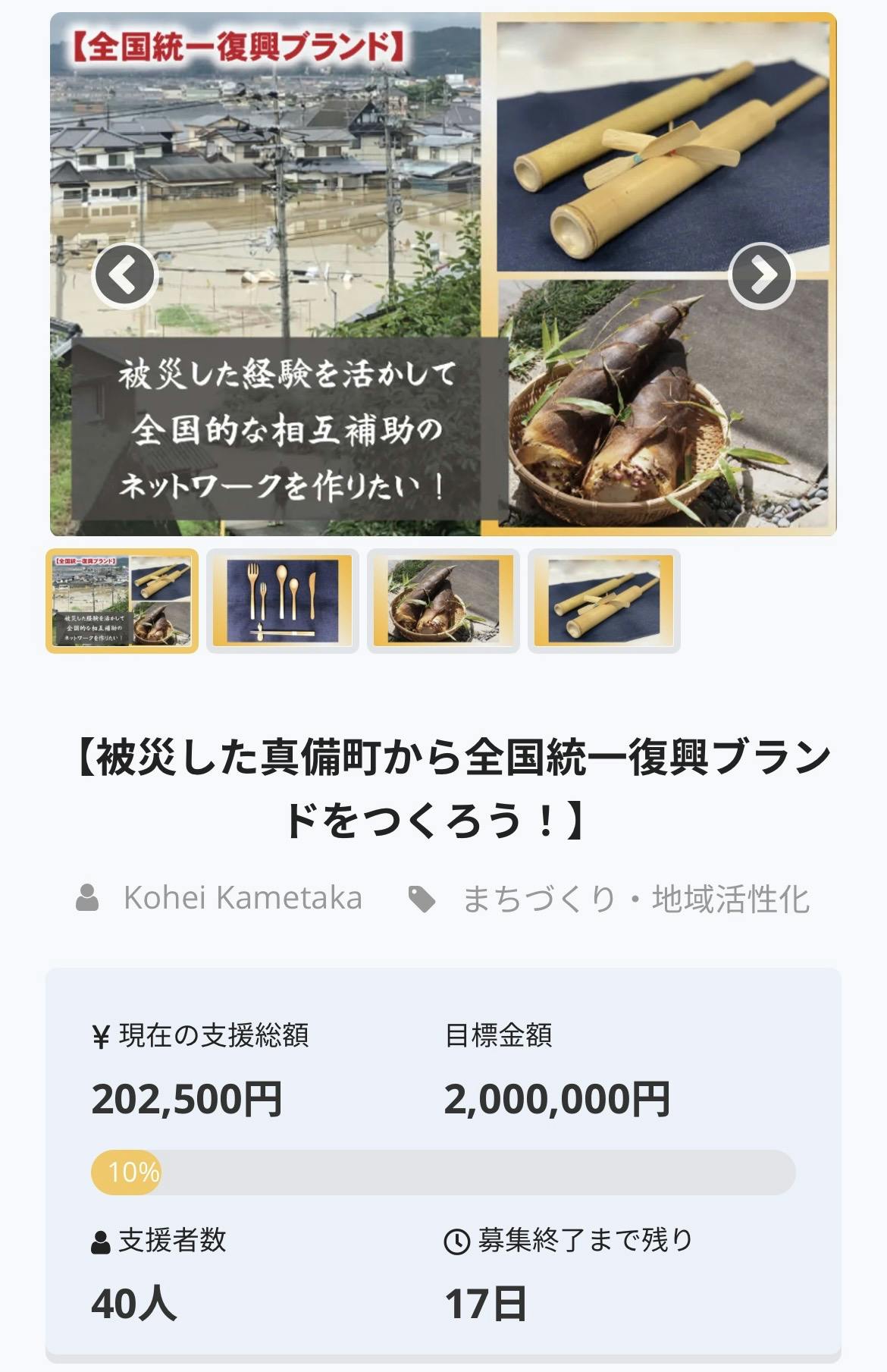This screenshot has height=1372, width=887.
Task: Select the bamboo shoots basket thumbnail
Action: coord(443,601)
